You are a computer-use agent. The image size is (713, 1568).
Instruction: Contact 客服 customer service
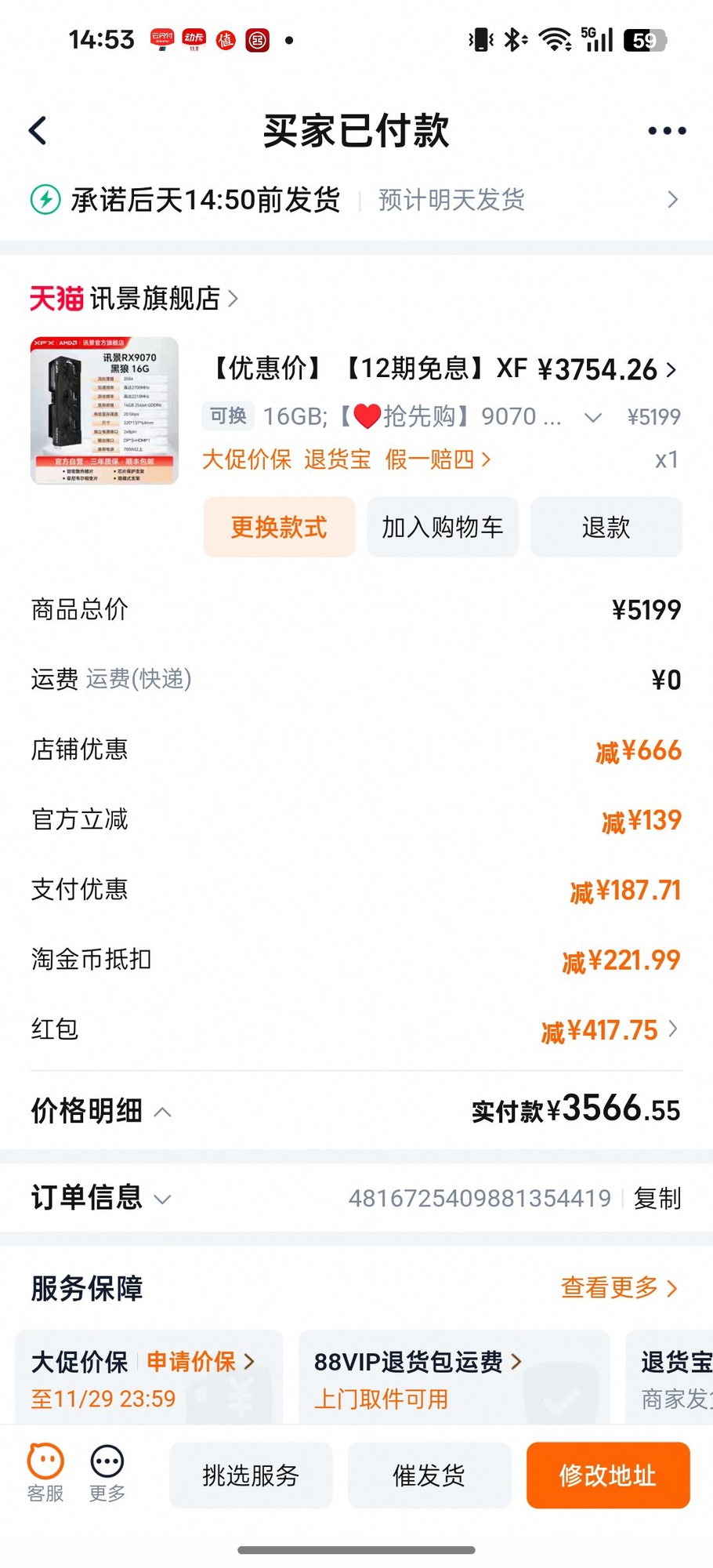(x=45, y=1474)
